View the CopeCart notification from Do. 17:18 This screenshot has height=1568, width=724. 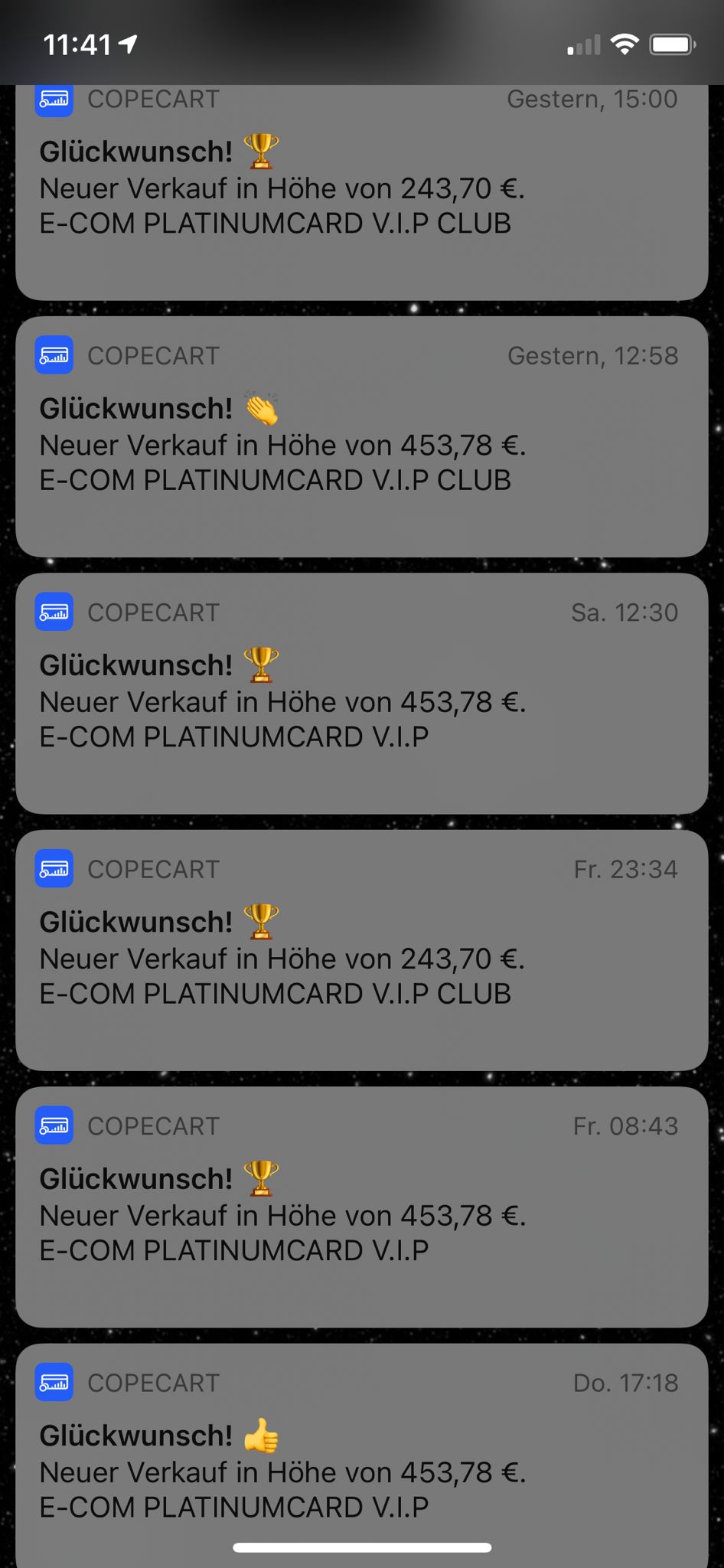pos(361,1455)
